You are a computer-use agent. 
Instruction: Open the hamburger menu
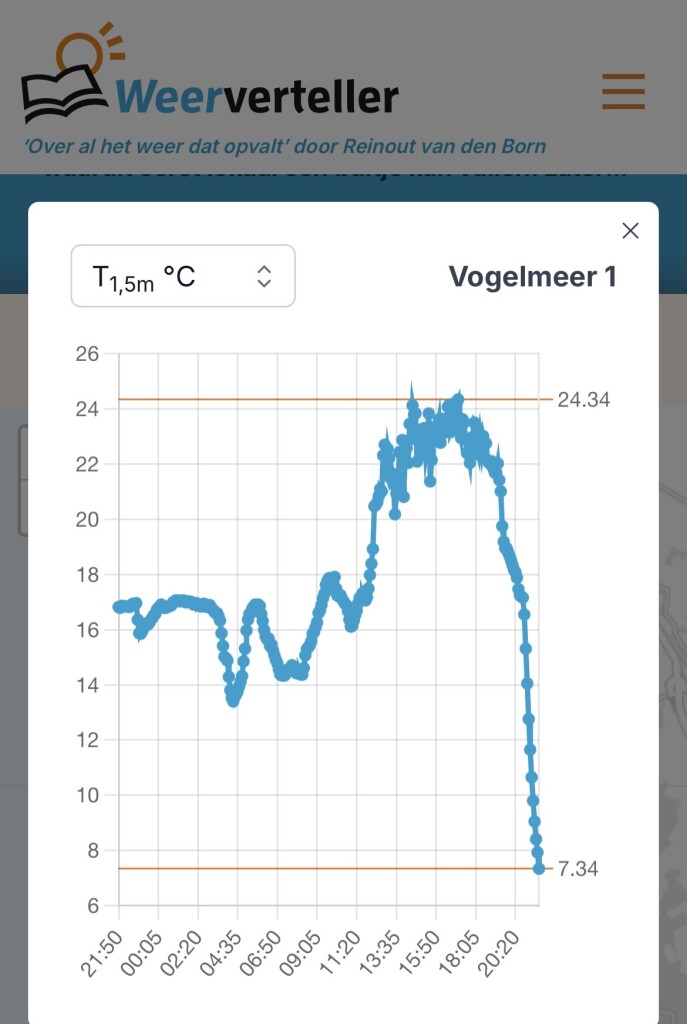click(623, 91)
